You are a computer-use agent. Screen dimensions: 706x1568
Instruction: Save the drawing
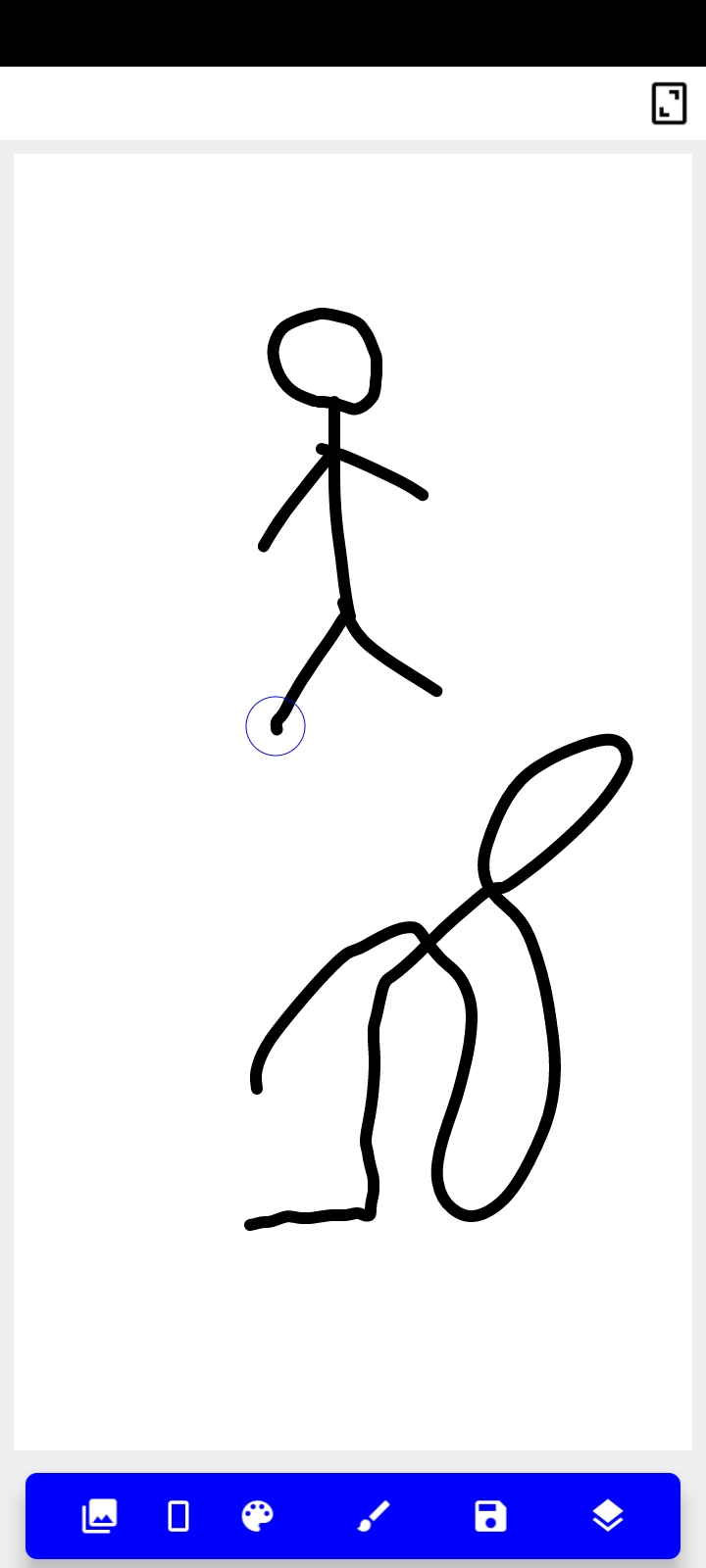490,1516
